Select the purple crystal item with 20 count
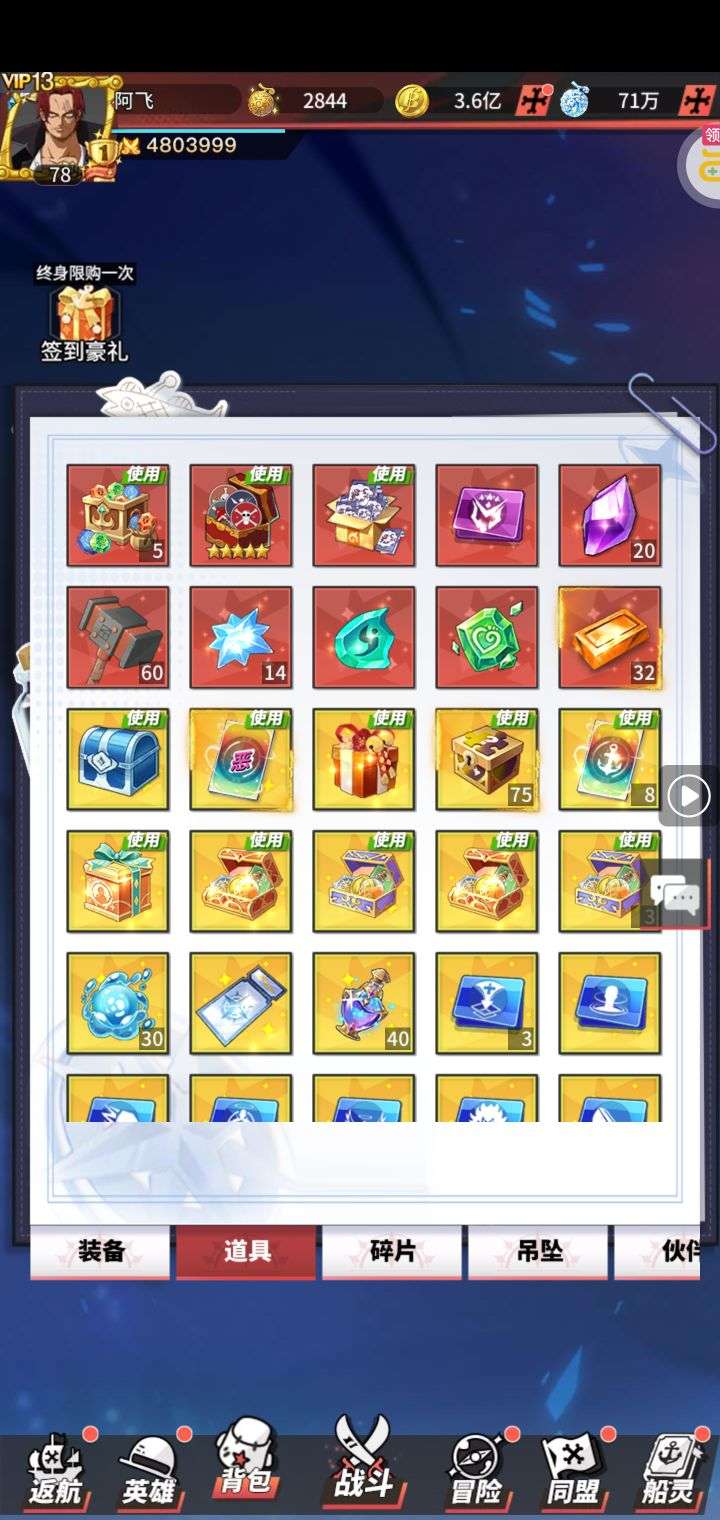 pyautogui.click(x=610, y=515)
